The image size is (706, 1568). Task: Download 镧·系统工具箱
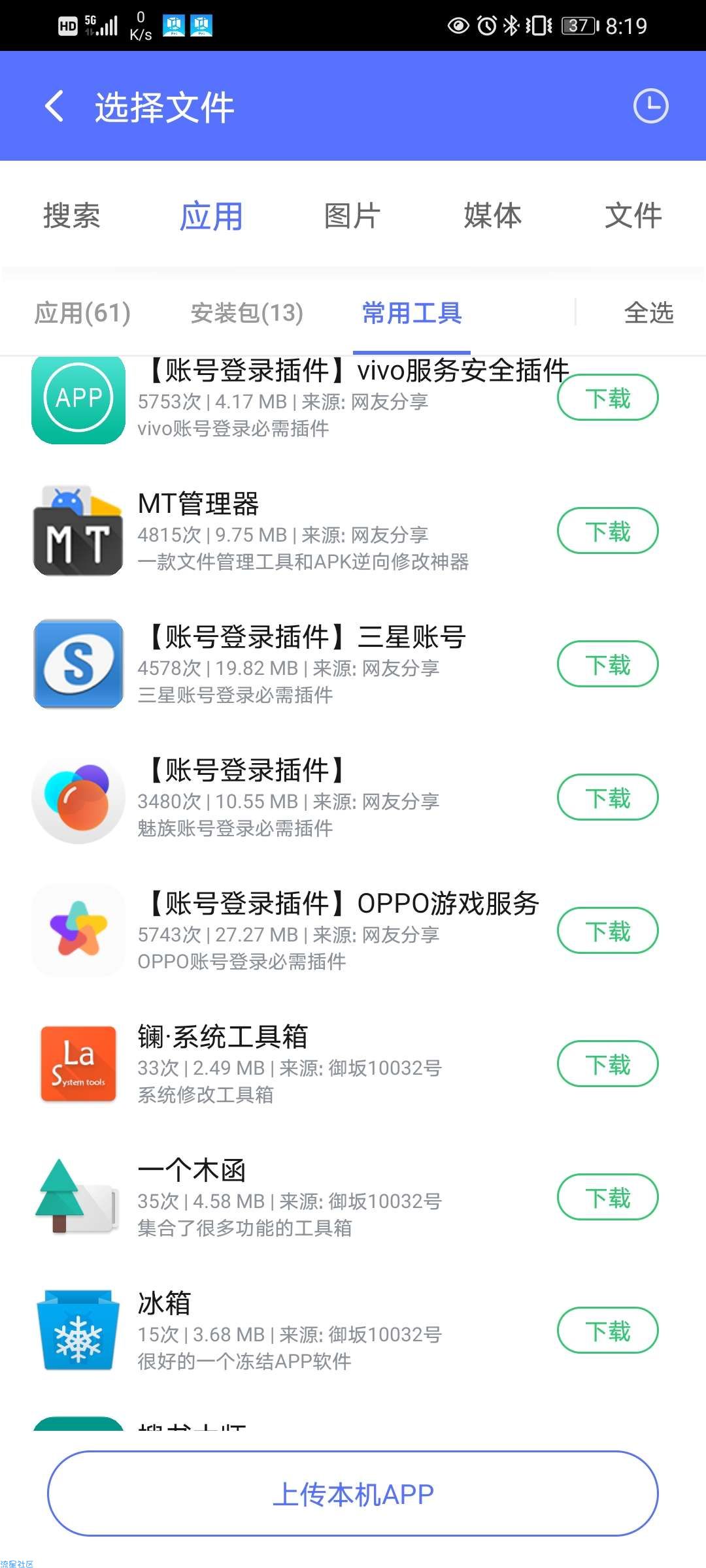[x=607, y=1064]
